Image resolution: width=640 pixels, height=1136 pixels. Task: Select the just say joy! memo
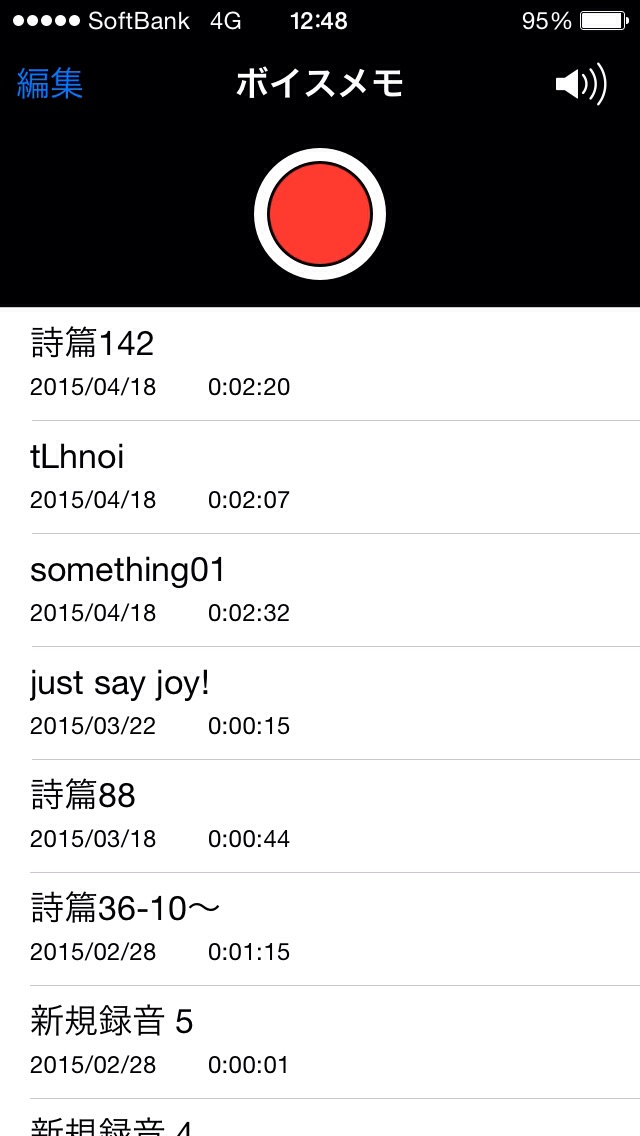click(320, 703)
